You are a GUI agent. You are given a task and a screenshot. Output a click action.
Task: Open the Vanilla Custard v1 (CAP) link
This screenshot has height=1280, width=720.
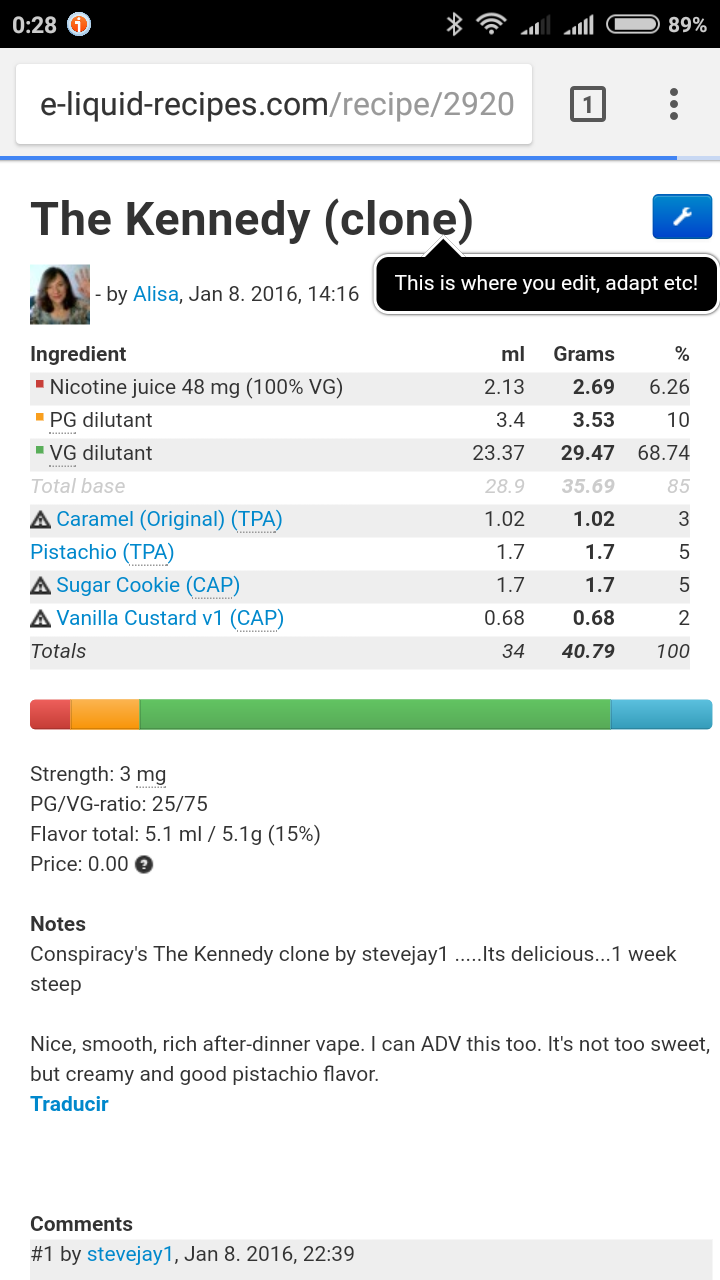point(170,618)
